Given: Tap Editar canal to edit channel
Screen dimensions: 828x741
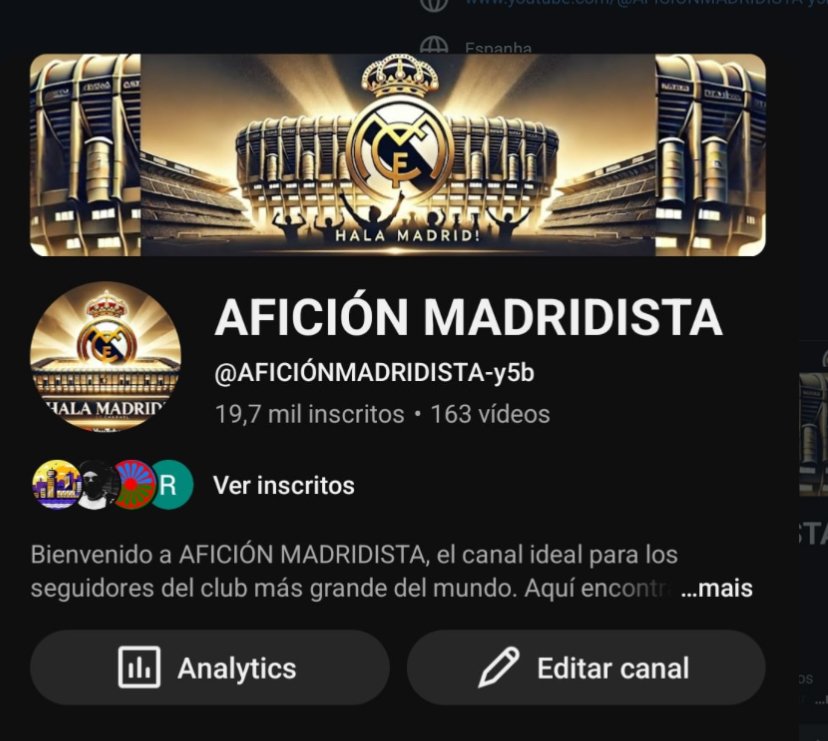Looking at the screenshot, I should (x=585, y=668).
